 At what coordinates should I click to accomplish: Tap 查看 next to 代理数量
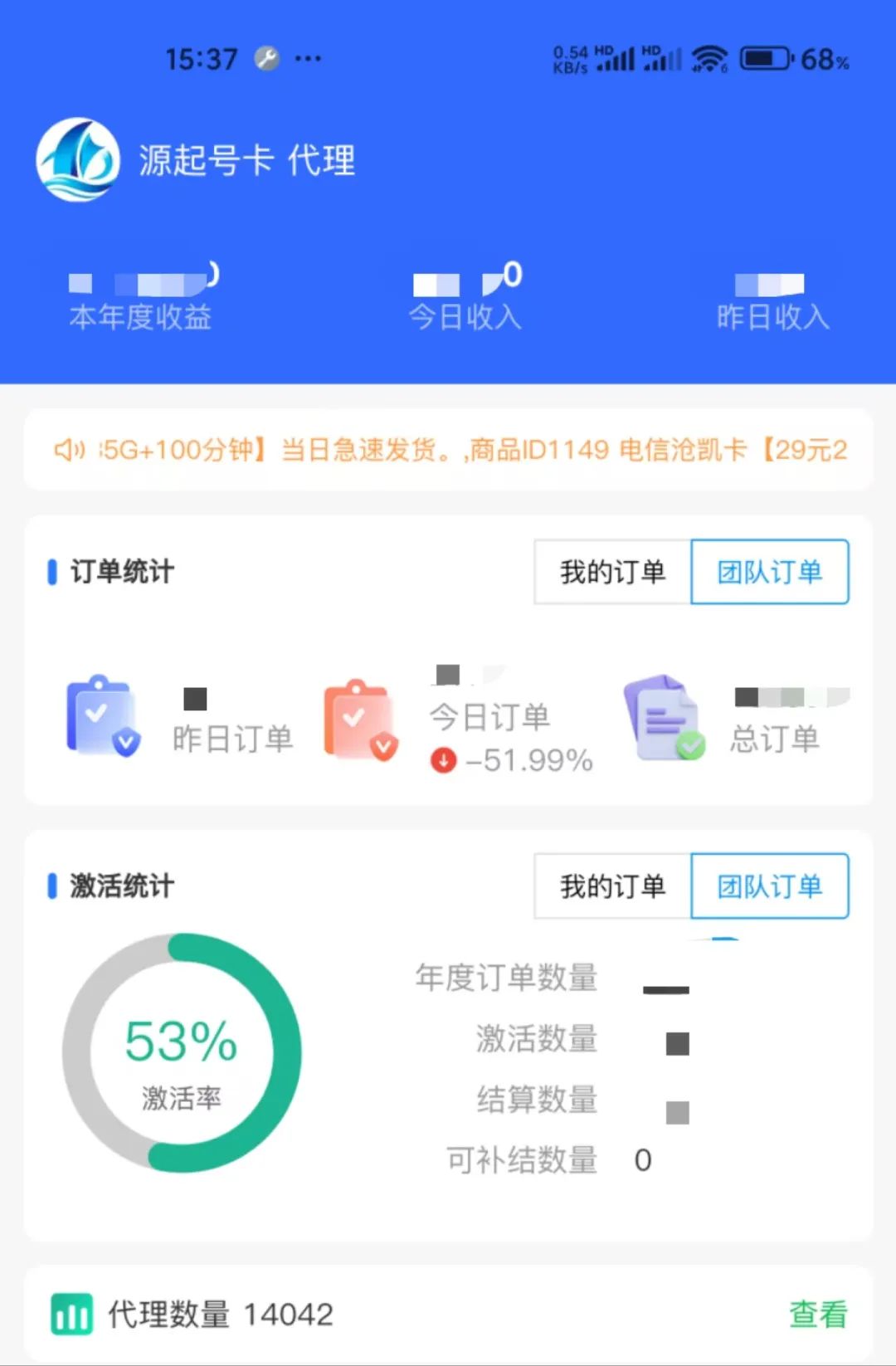817,1315
